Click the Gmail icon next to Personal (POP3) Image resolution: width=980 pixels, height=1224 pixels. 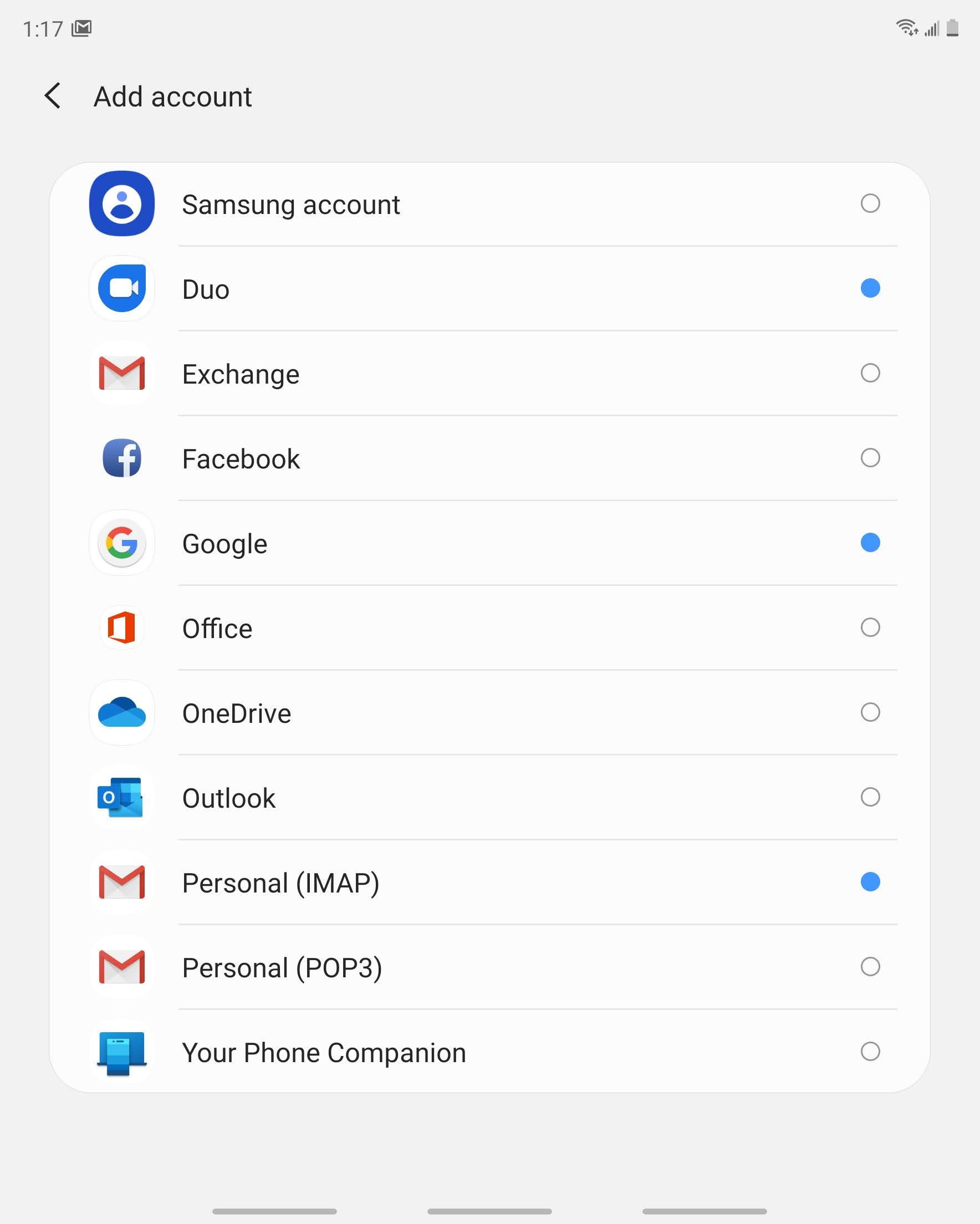(x=121, y=967)
